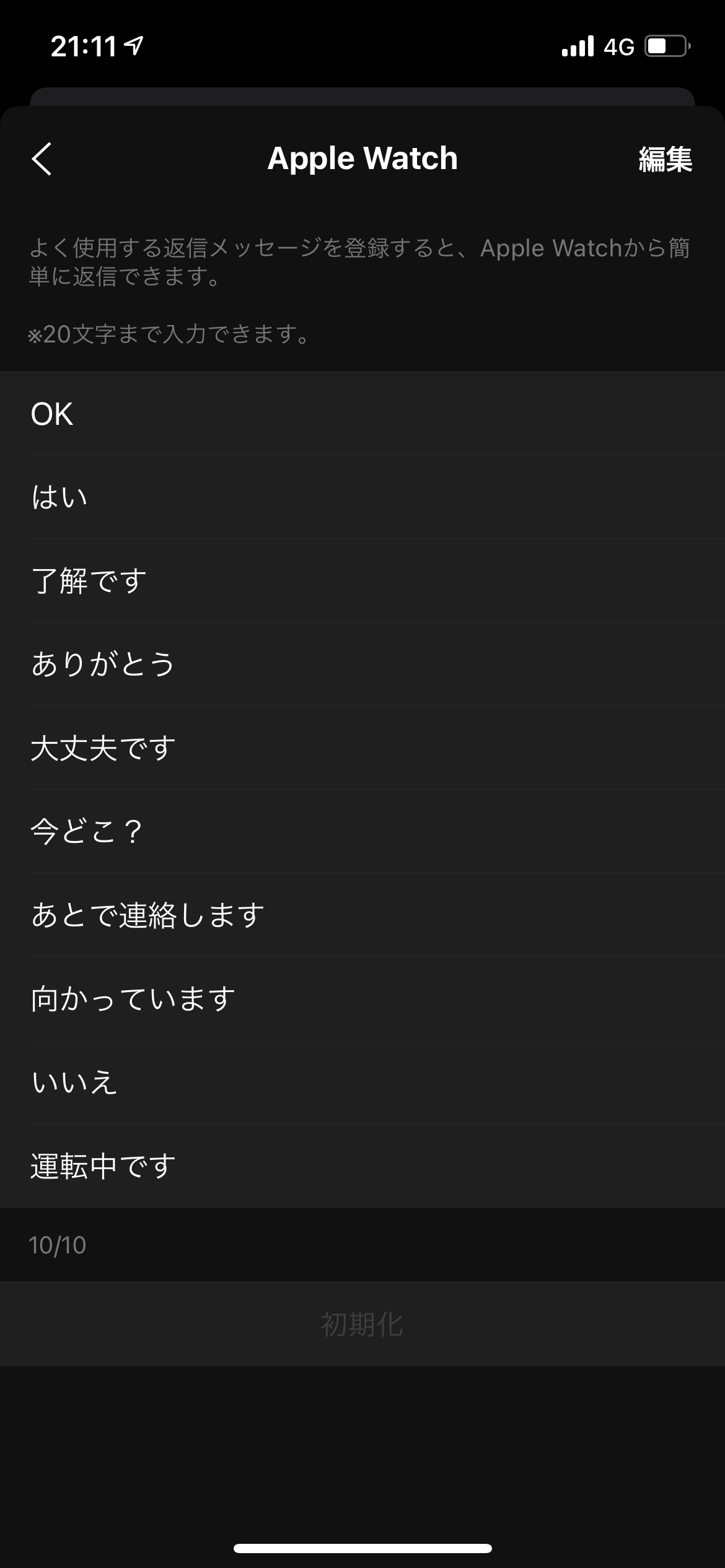Screen dimensions: 725x1568
Task: Select the ありがとう reply row
Action: click(x=362, y=664)
